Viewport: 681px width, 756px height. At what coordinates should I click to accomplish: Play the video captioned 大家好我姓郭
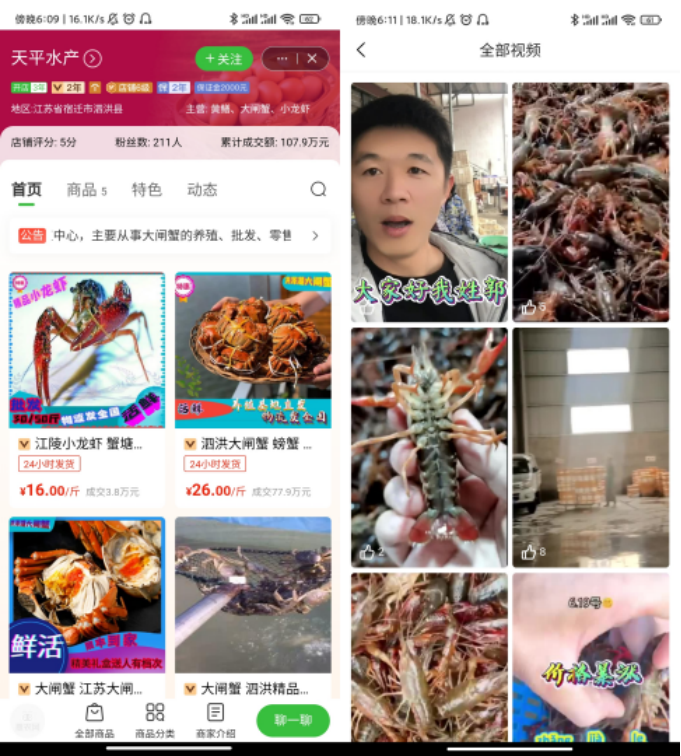(429, 201)
